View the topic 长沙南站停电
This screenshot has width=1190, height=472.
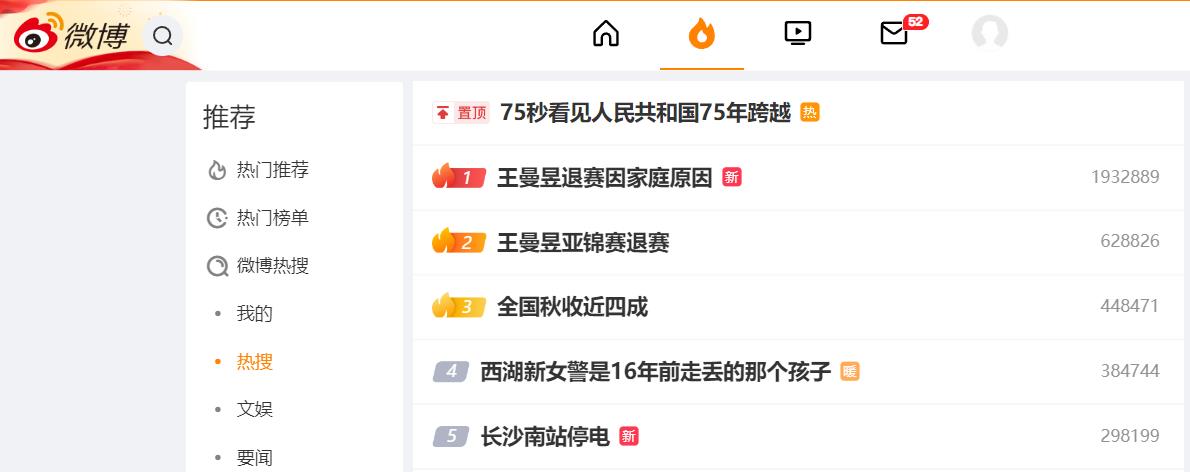point(545,437)
